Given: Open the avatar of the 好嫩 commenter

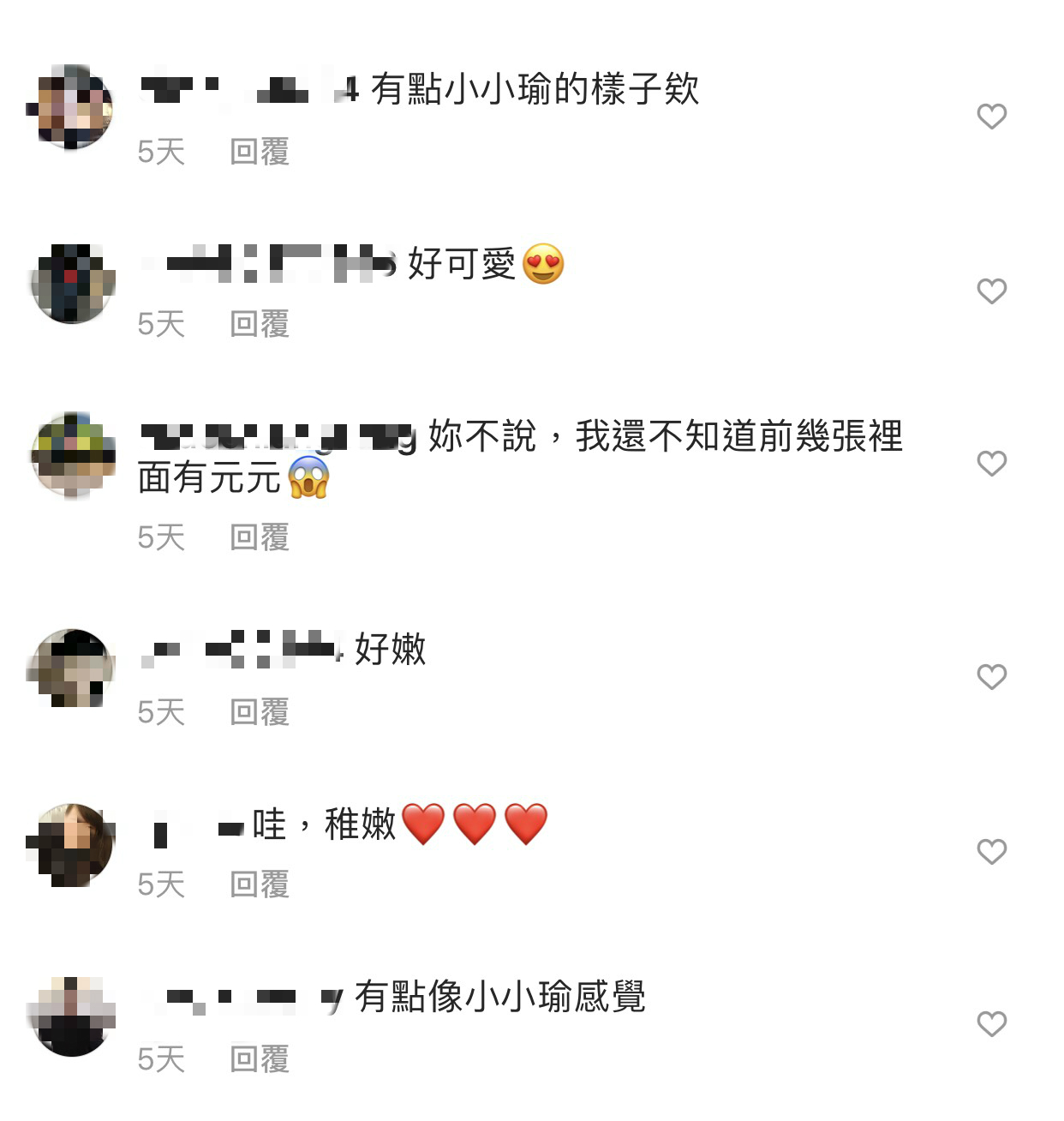Looking at the screenshot, I should click(71, 668).
